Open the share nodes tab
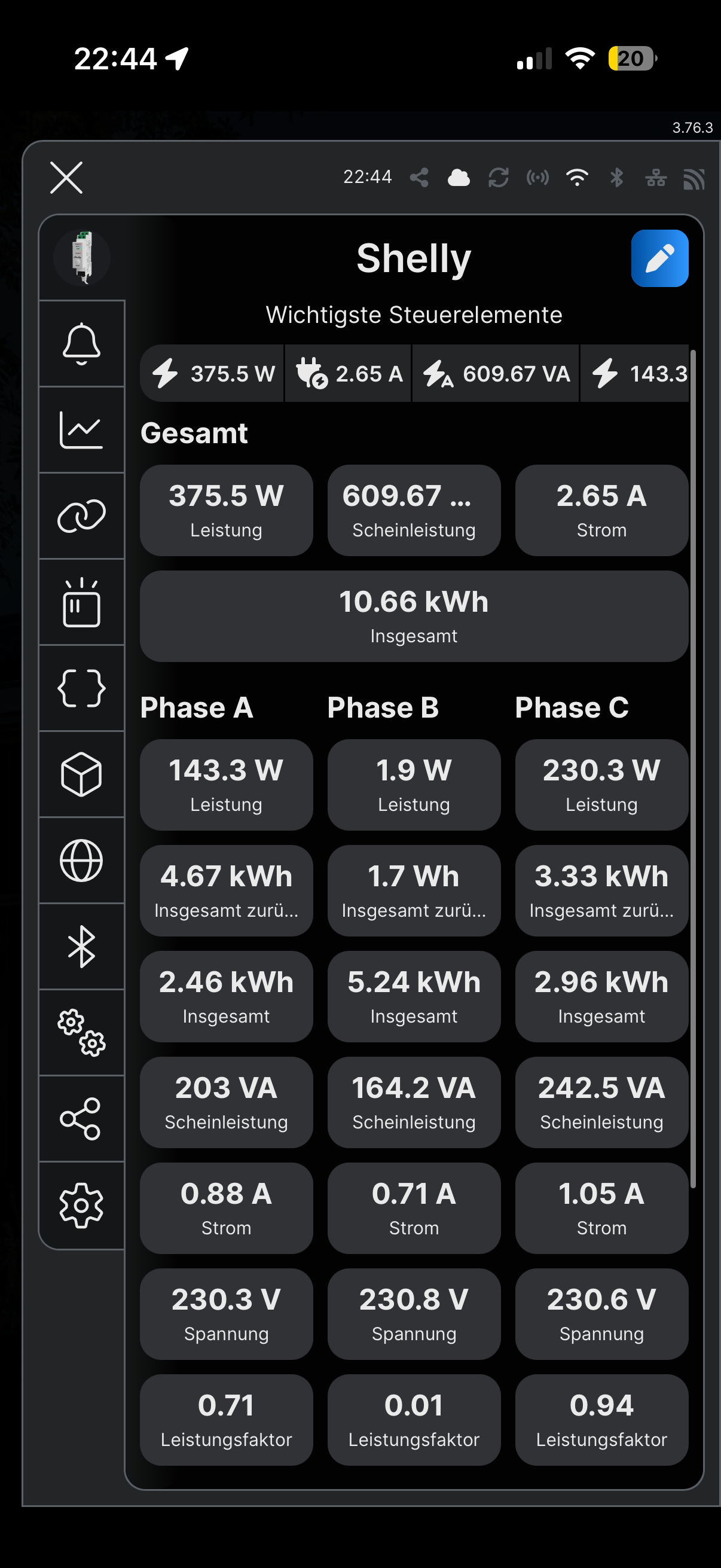 tap(81, 1119)
